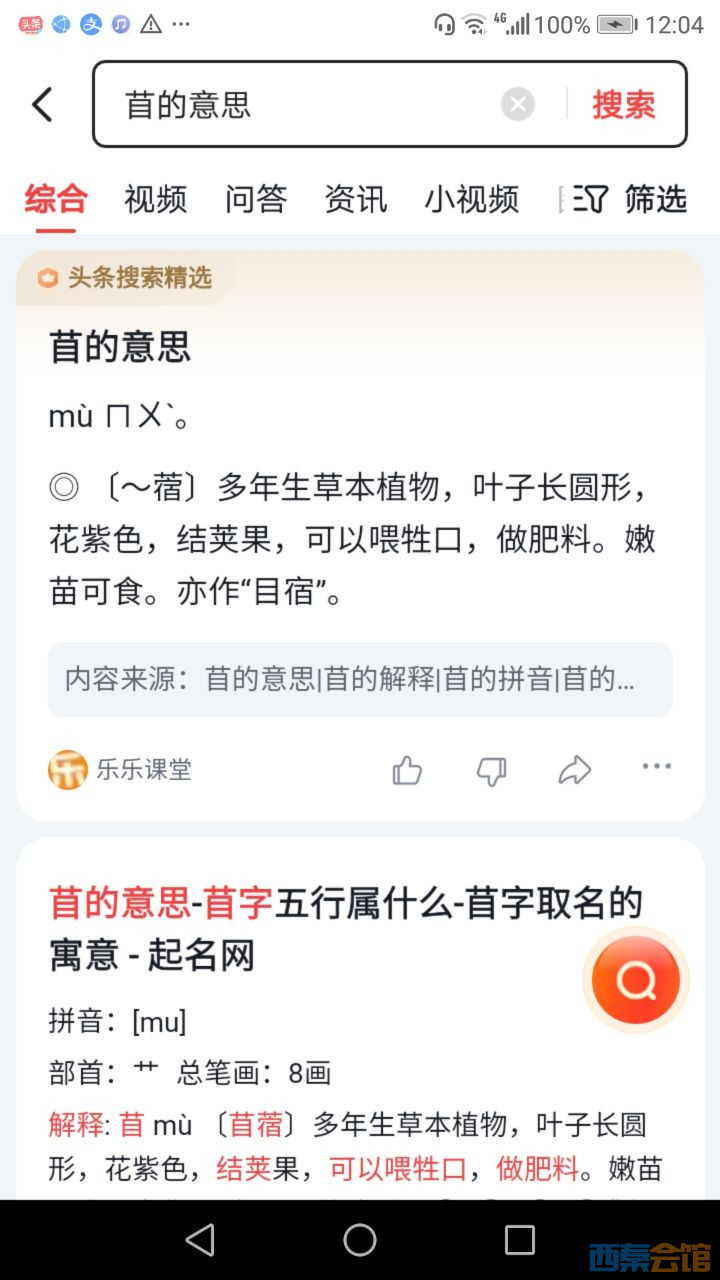The width and height of the screenshot is (720, 1280).
Task: Switch to the 资讯 tab
Action: pos(355,199)
